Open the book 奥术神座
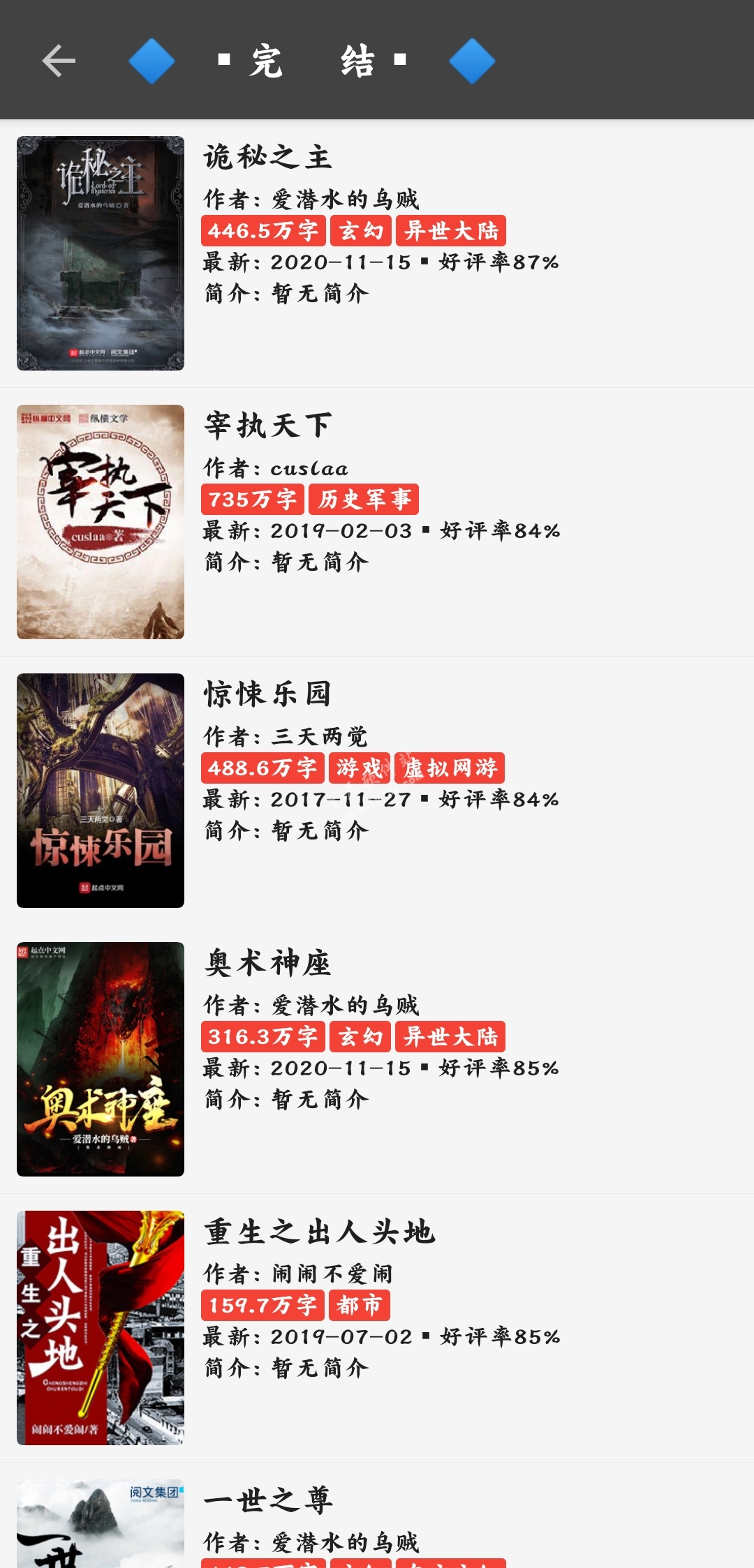Image resolution: width=754 pixels, height=1568 pixels. (377, 1059)
